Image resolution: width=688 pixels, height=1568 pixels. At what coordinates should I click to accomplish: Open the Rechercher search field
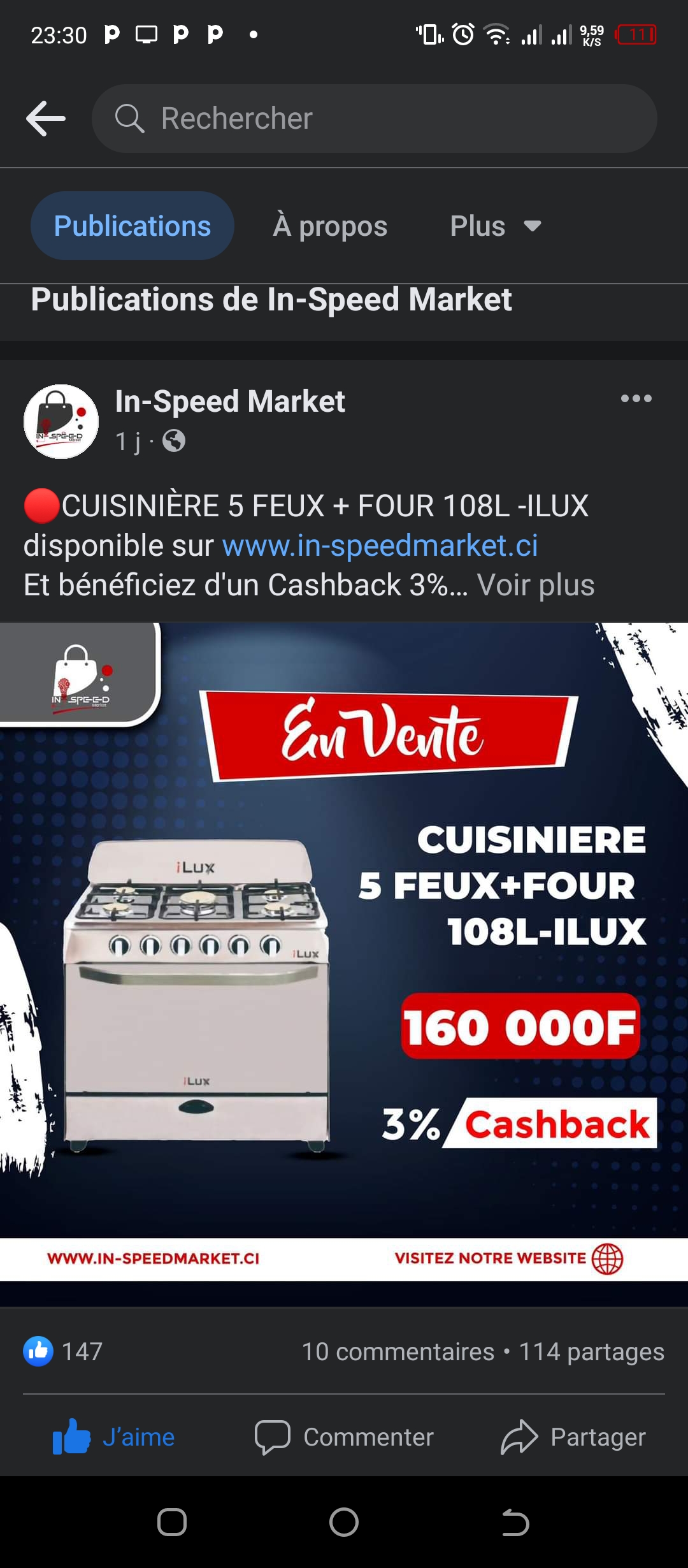pyautogui.click(x=375, y=119)
